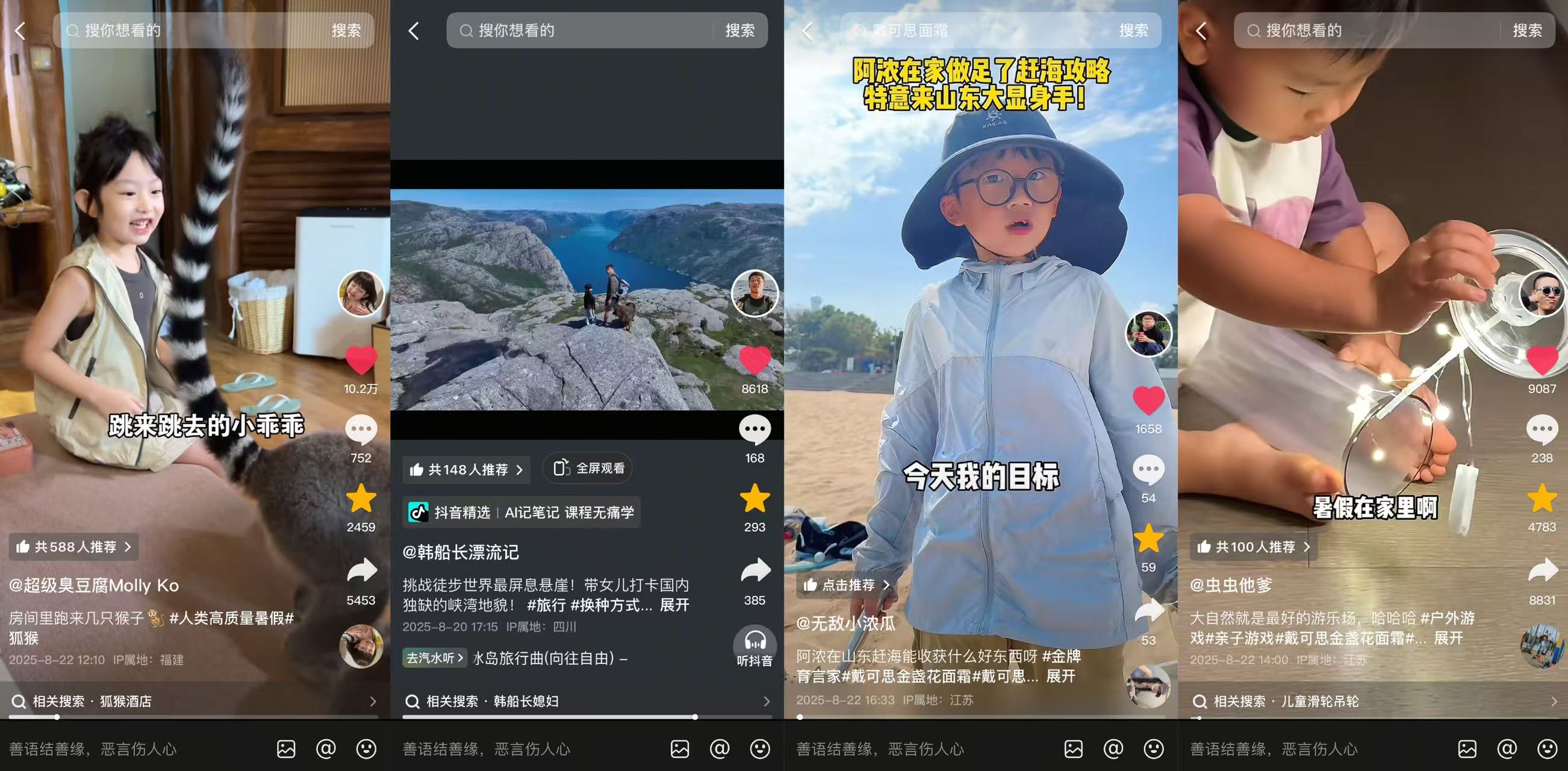
Task: Open the @虫虫他爹 profile name
Action: pyautogui.click(x=1231, y=585)
